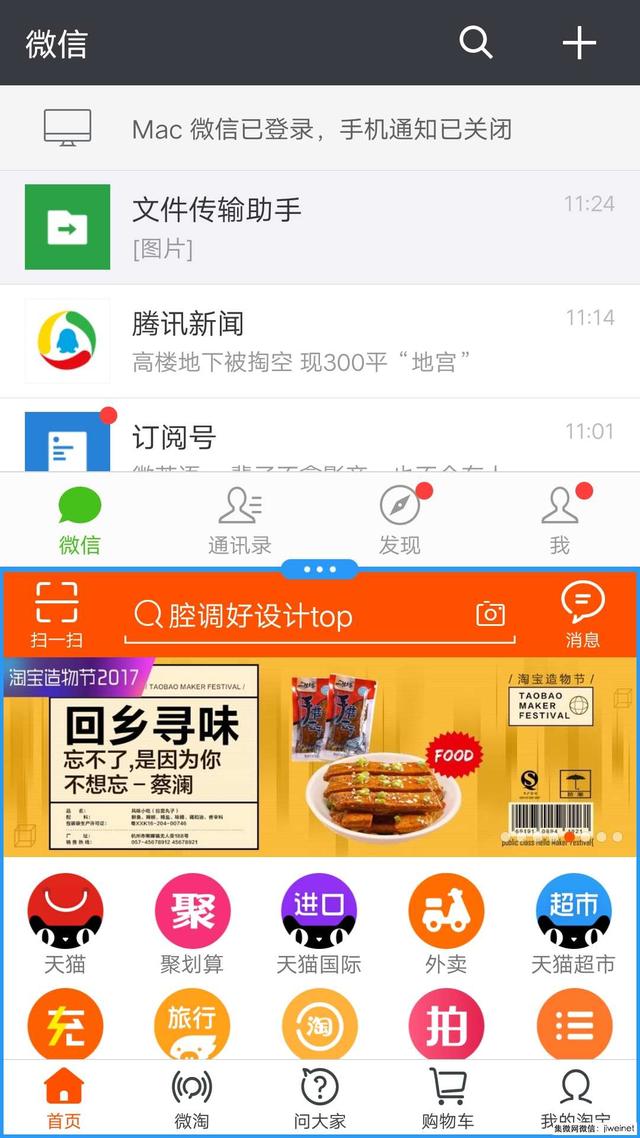Open the 外卖 delivery shortcut
The image size is (640, 1138).
tap(446, 924)
